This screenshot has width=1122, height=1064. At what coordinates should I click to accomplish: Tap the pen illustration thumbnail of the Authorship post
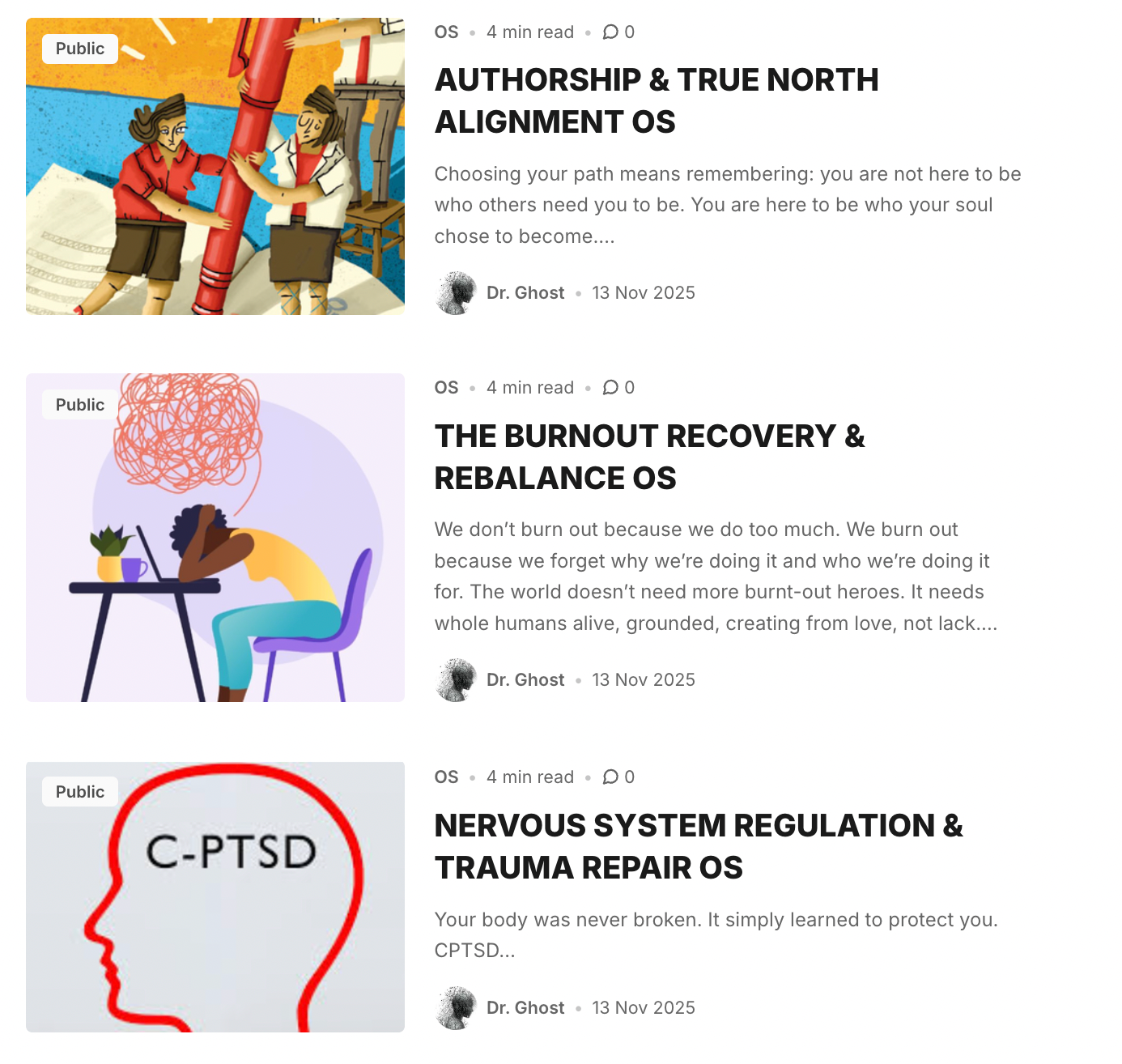tap(215, 166)
